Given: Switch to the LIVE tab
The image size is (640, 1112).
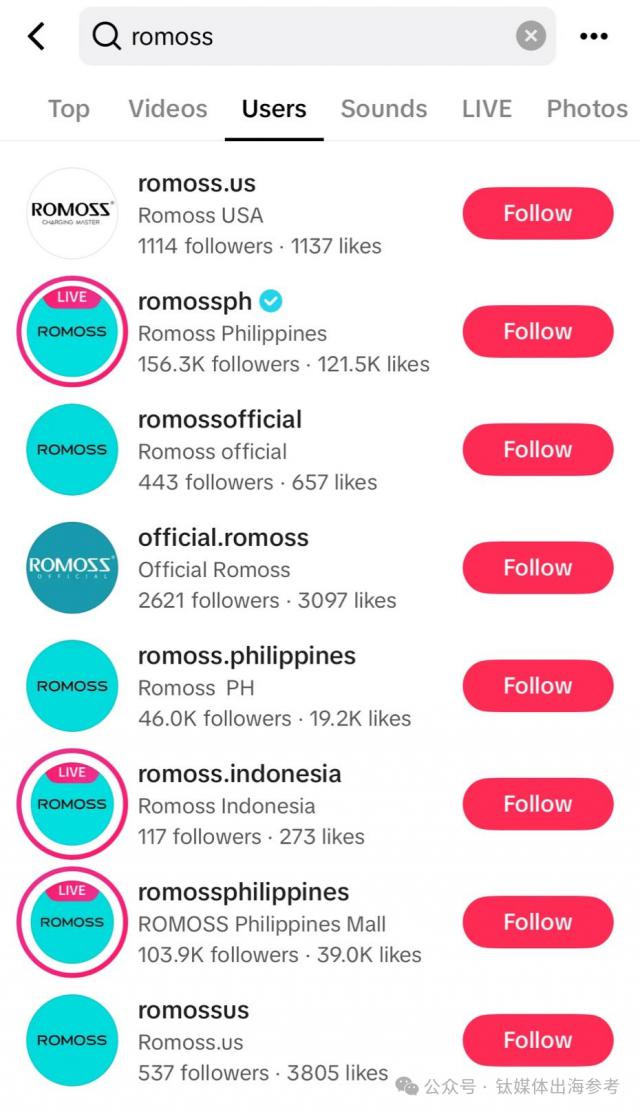Looking at the screenshot, I should (487, 109).
